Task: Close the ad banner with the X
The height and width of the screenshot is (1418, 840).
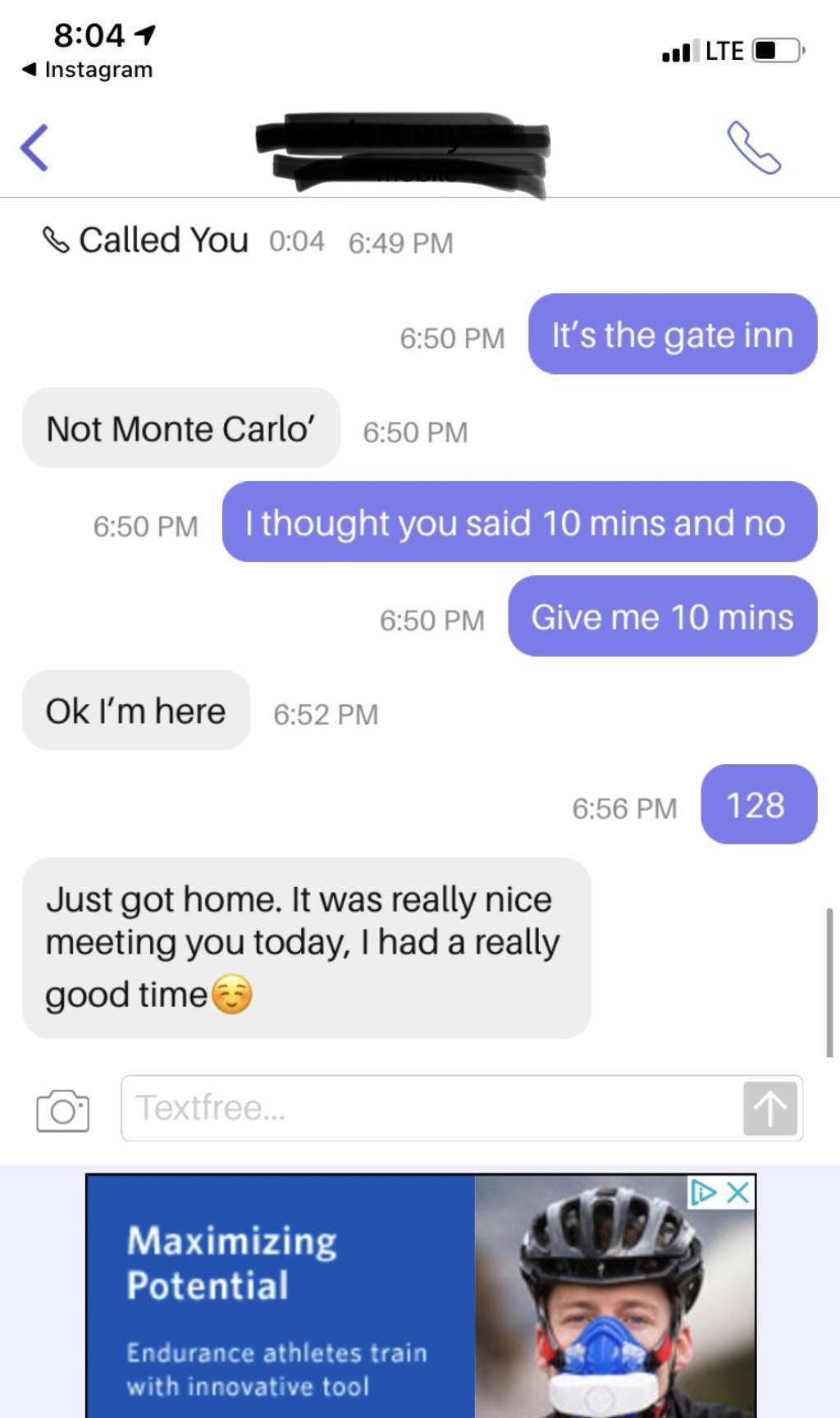Action: pos(738,1192)
